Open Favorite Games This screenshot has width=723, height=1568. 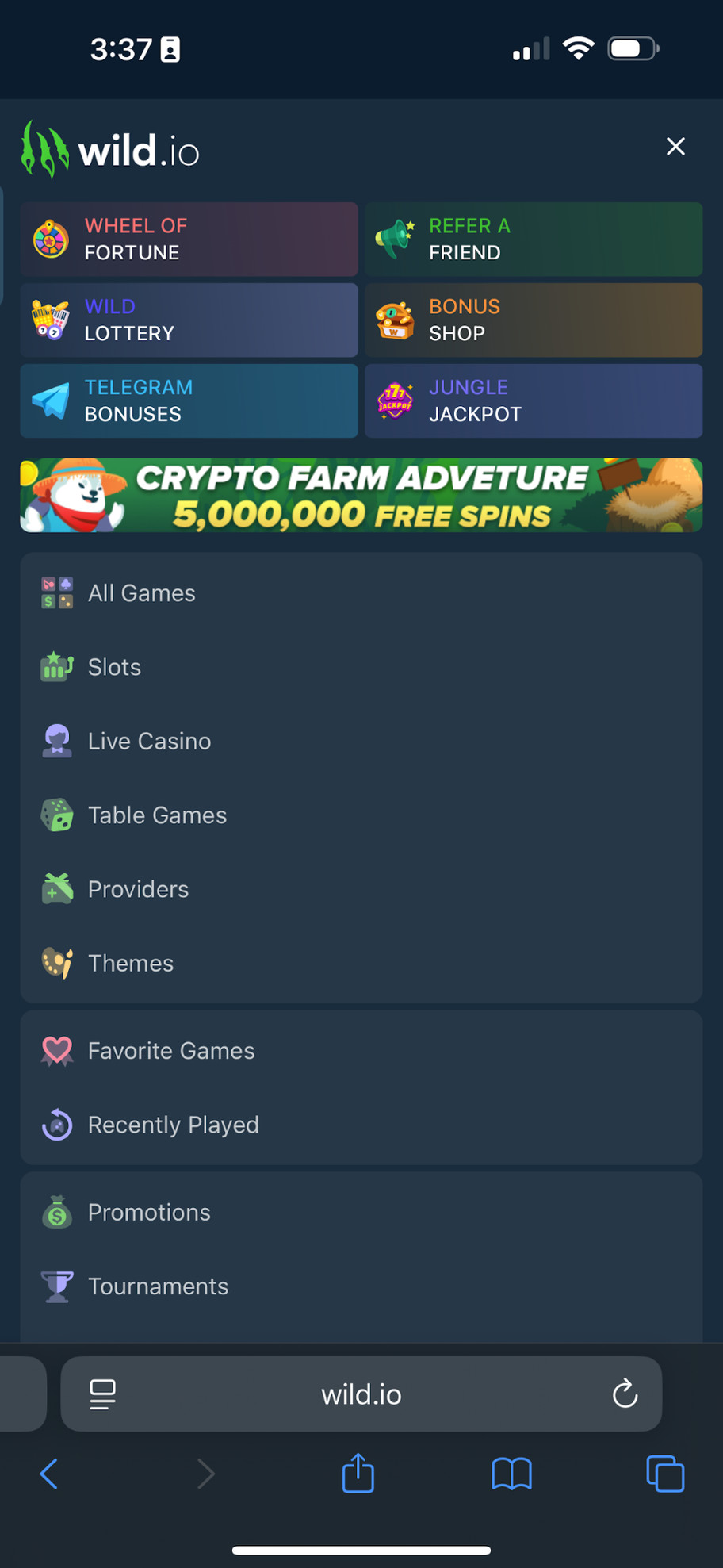click(171, 1051)
